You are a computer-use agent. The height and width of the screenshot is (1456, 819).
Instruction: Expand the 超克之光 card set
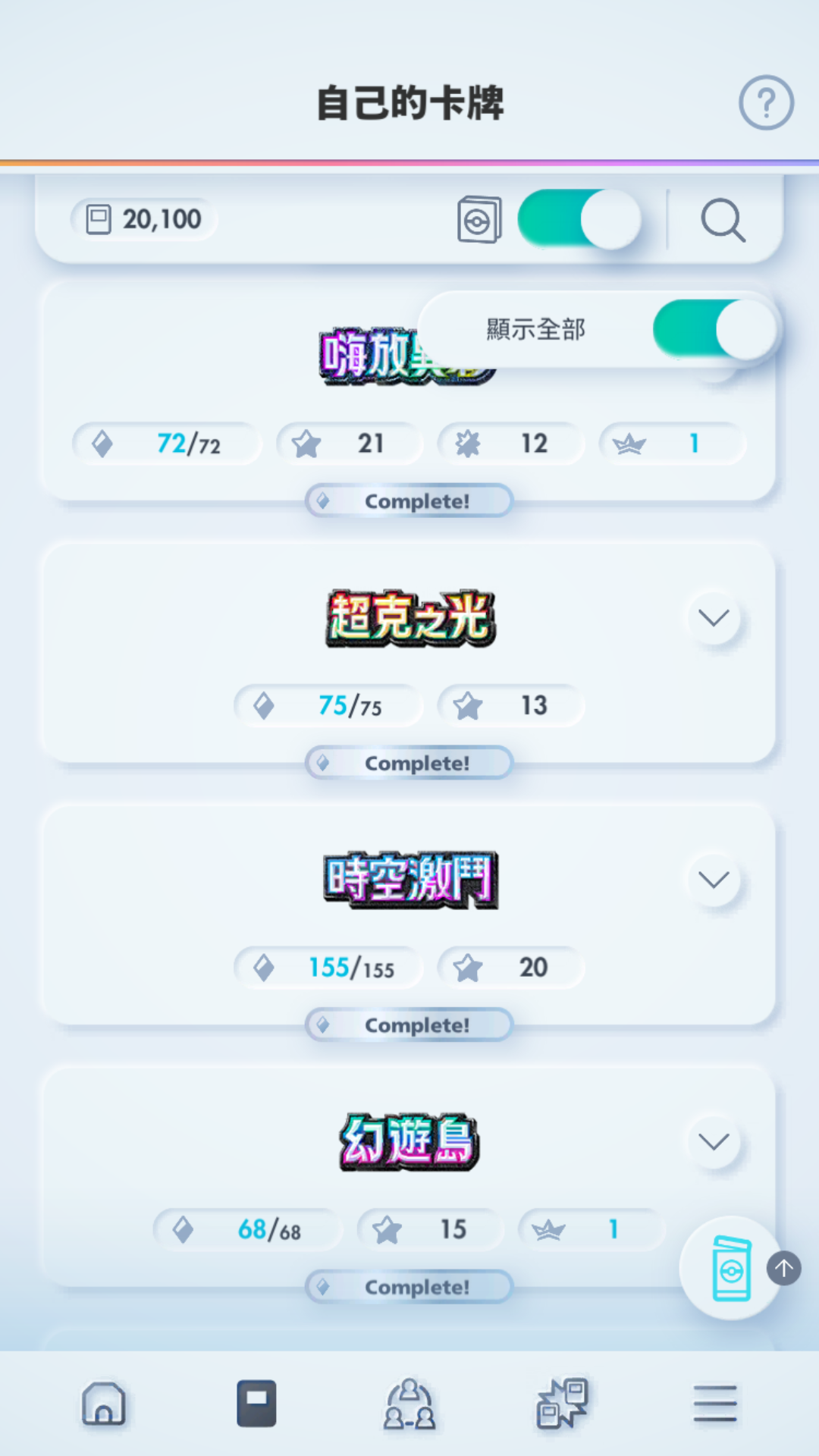(x=714, y=618)
